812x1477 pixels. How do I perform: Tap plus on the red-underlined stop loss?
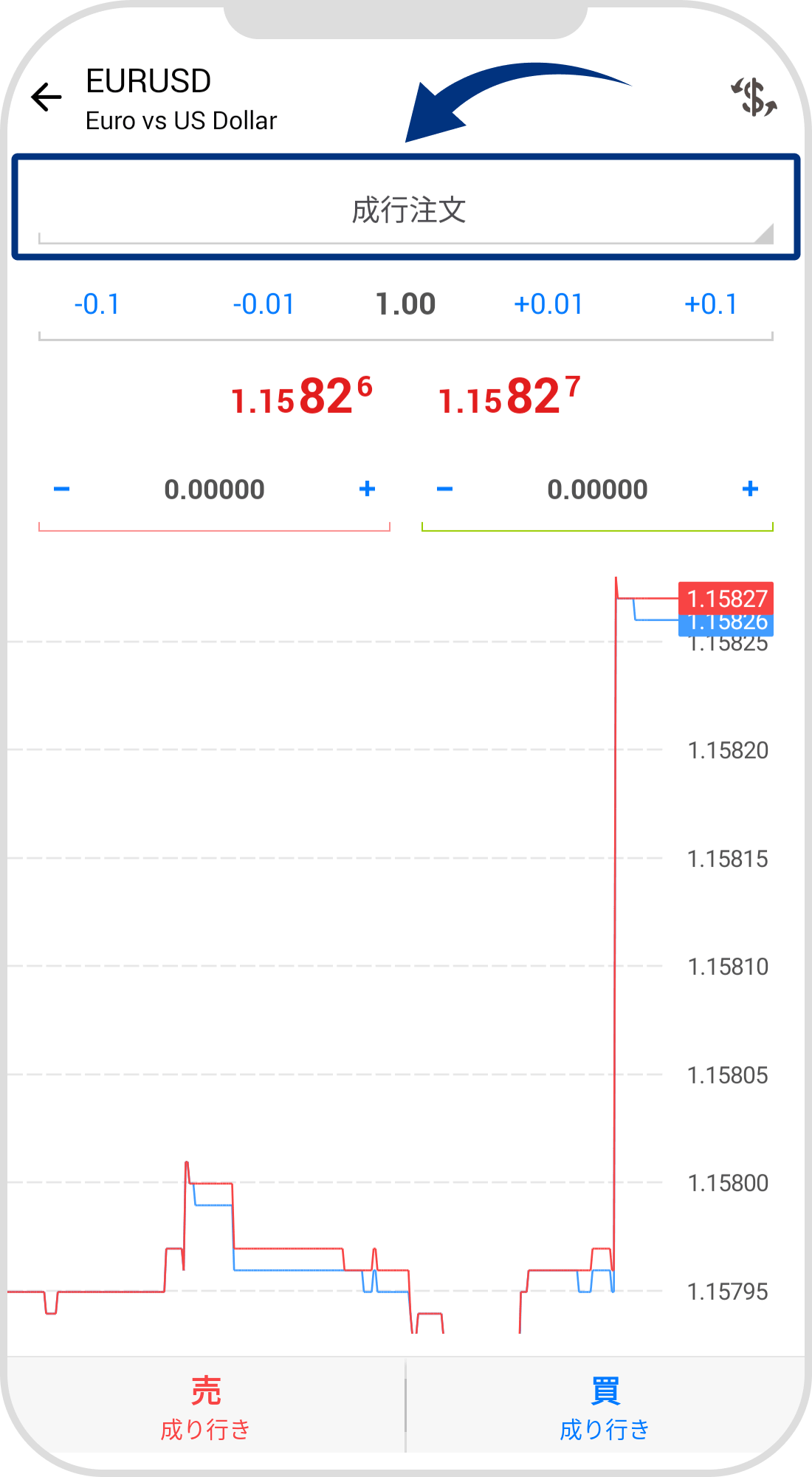[367, 489]
